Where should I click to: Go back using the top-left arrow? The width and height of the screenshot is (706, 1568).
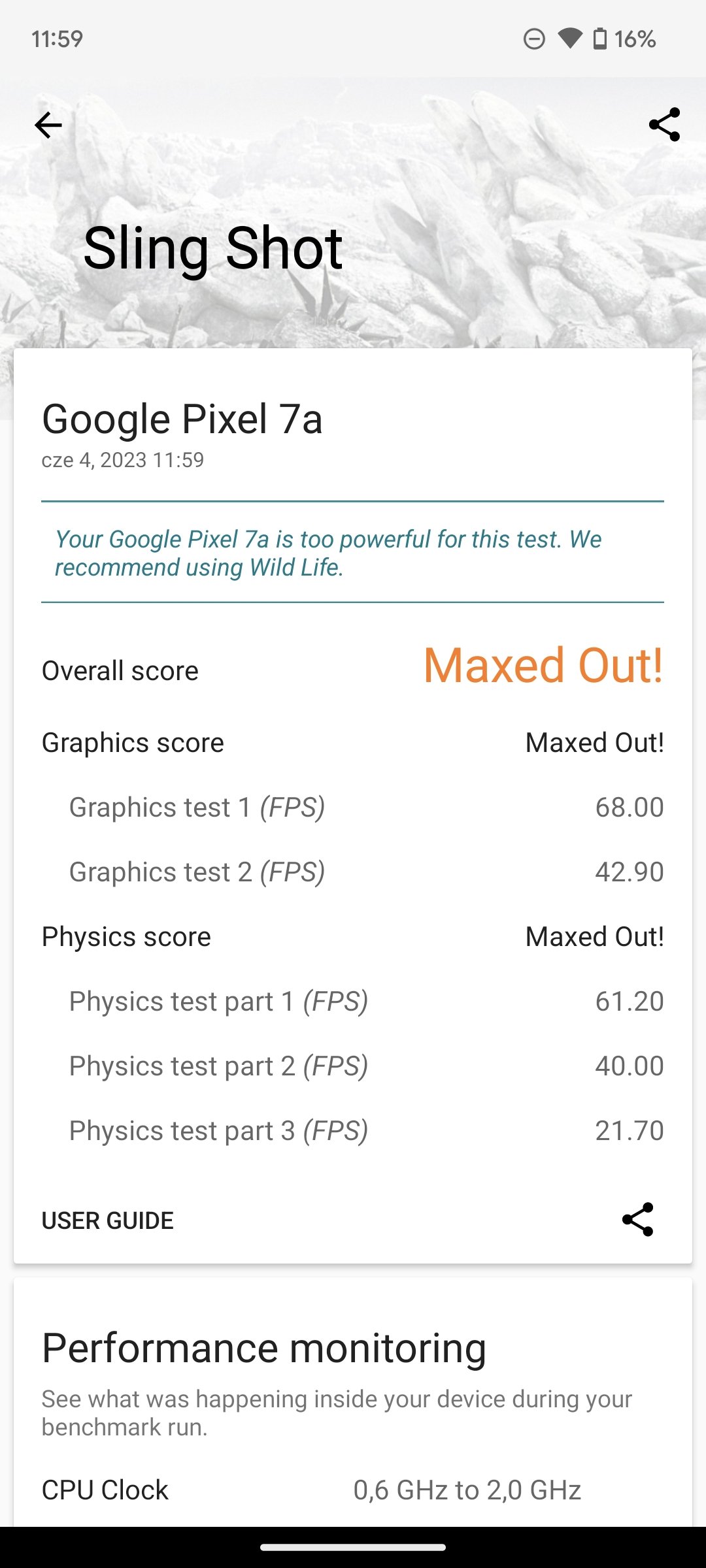48,125
